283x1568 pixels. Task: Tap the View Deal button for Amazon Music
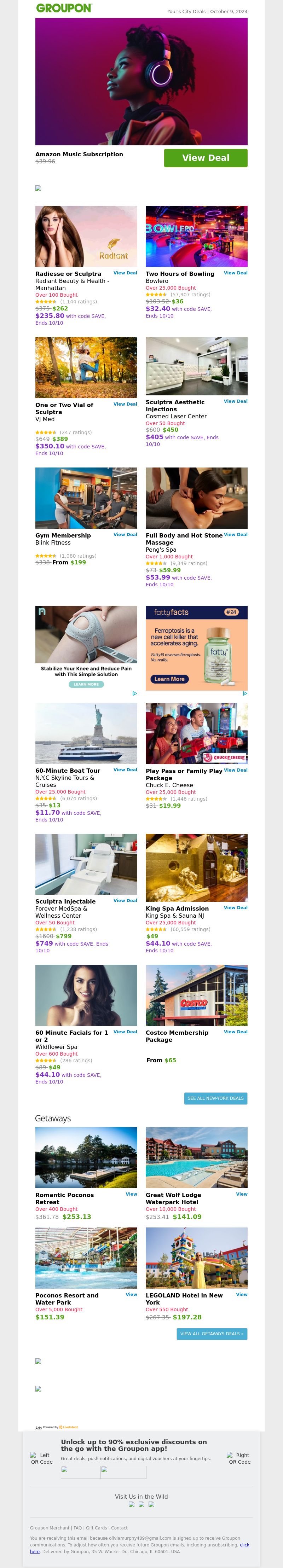tap(205, 158)
